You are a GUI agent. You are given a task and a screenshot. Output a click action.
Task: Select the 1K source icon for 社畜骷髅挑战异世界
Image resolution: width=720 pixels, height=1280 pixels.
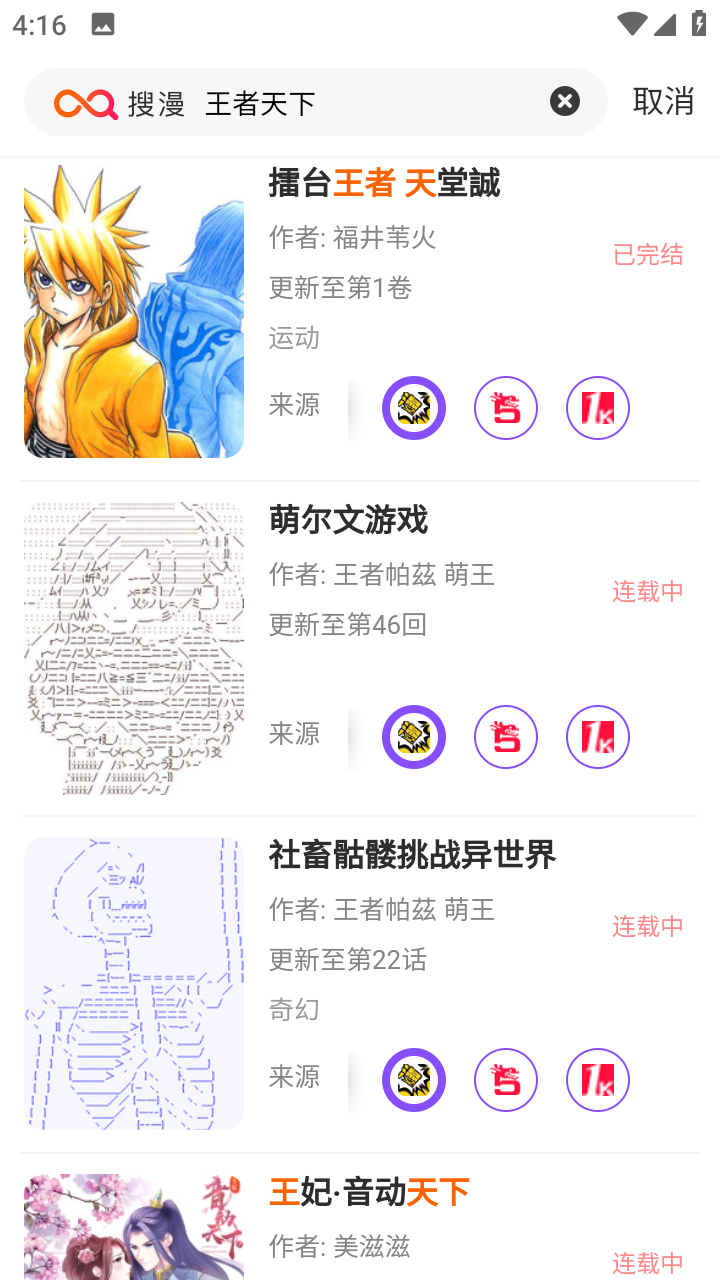597,1080
